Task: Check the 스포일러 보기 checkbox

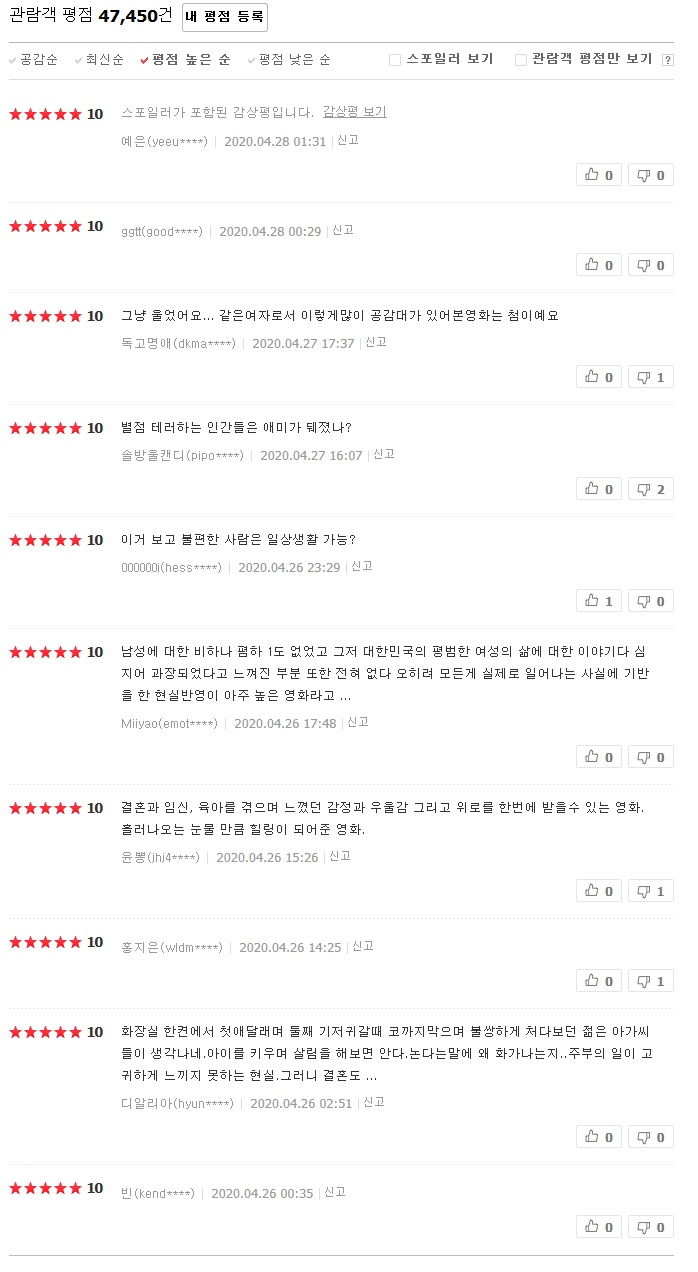Action: point(395,60)
